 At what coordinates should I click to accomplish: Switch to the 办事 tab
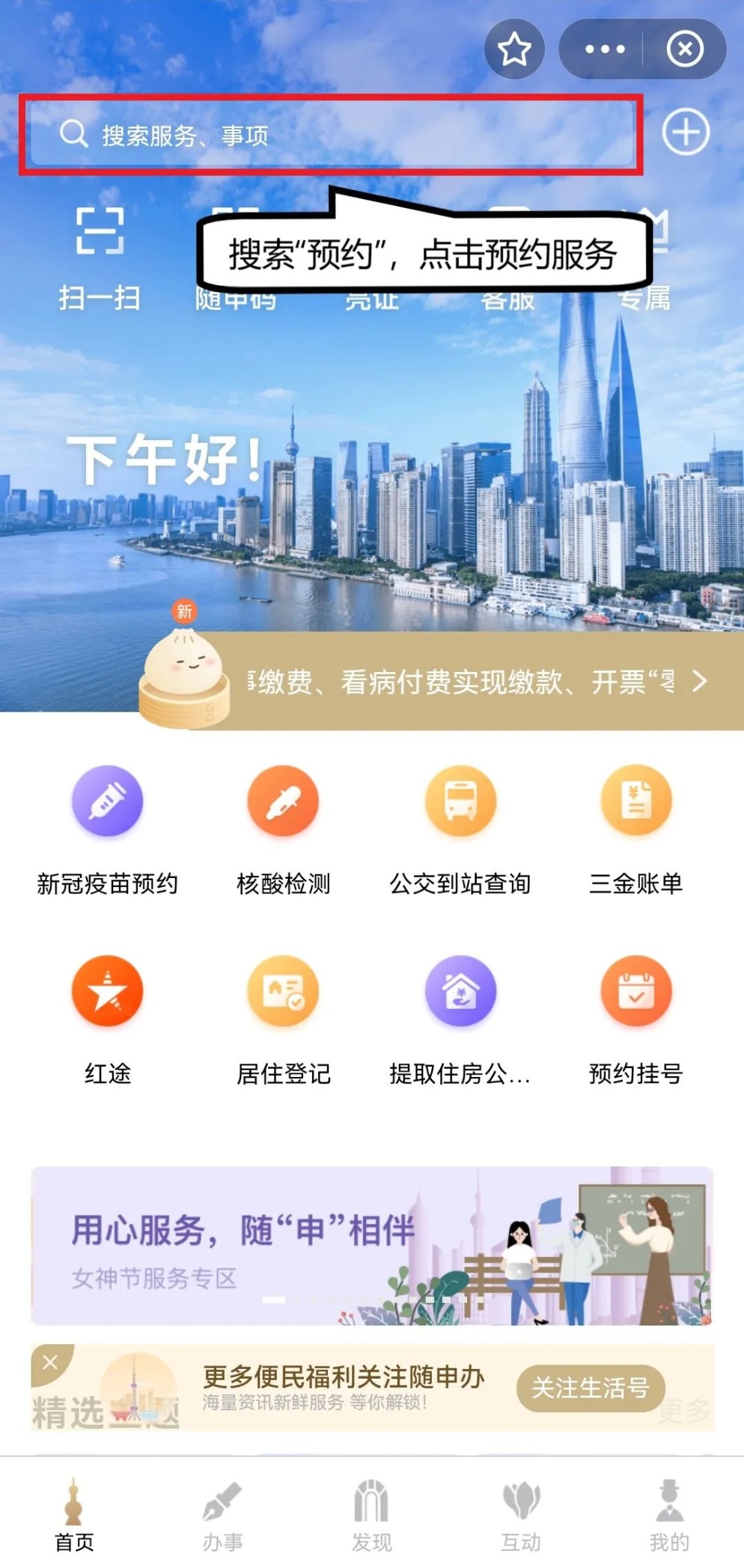[x=222, y=1516]
